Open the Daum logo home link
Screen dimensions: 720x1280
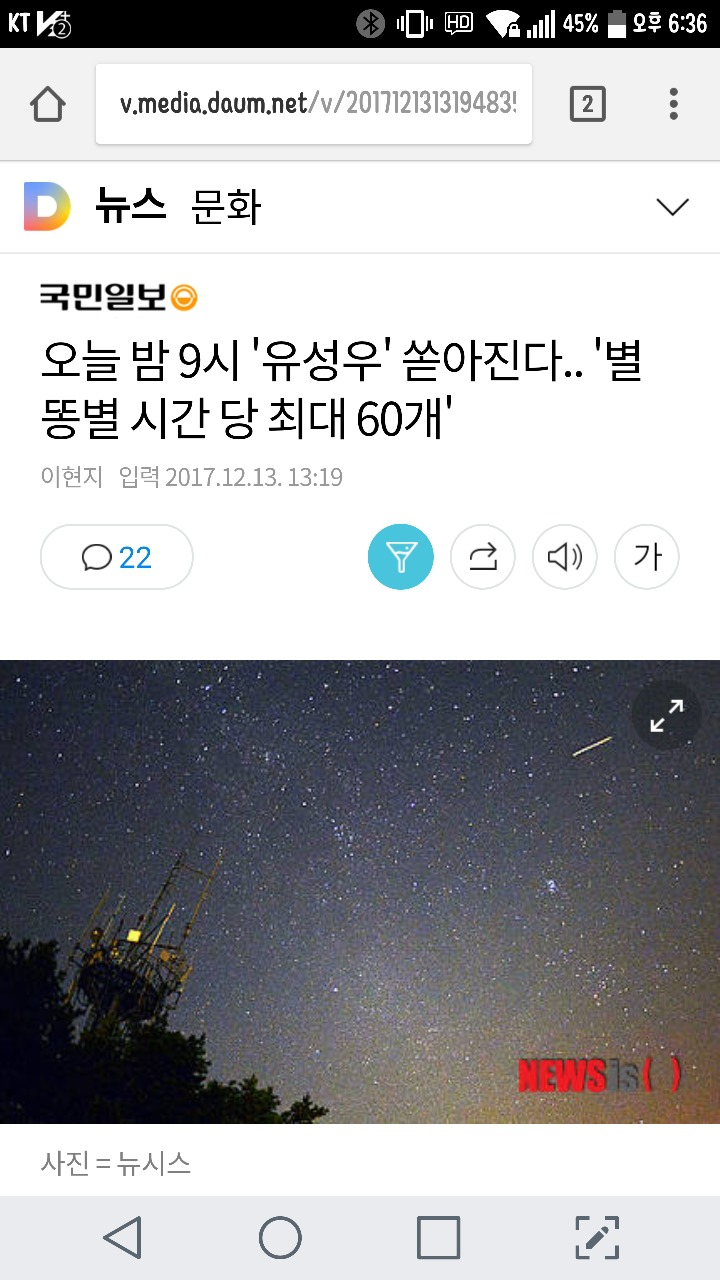click(47, 207)
